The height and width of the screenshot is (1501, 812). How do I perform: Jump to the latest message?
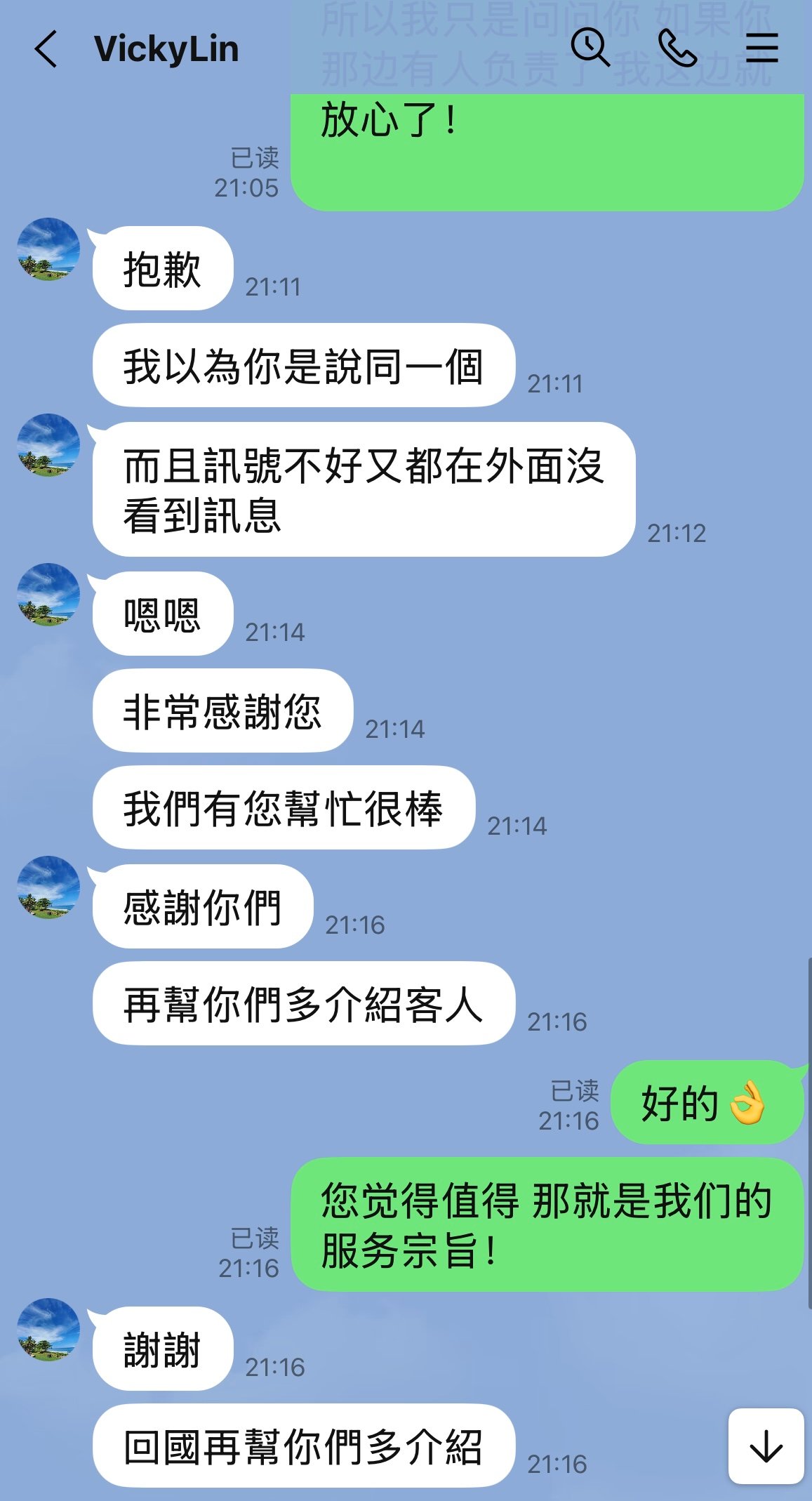click(766, 1446)
